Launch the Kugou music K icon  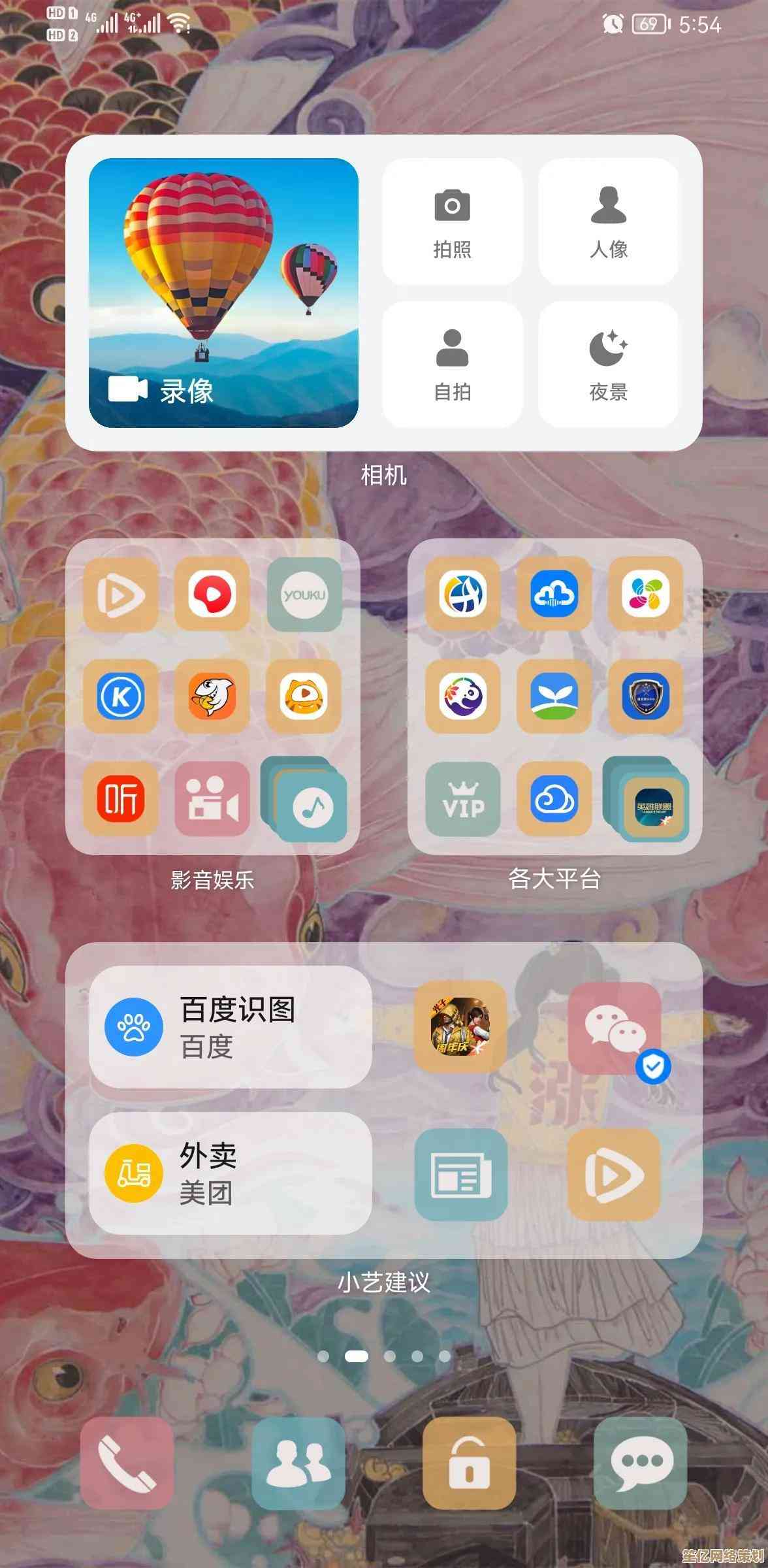tap(121, 696)
